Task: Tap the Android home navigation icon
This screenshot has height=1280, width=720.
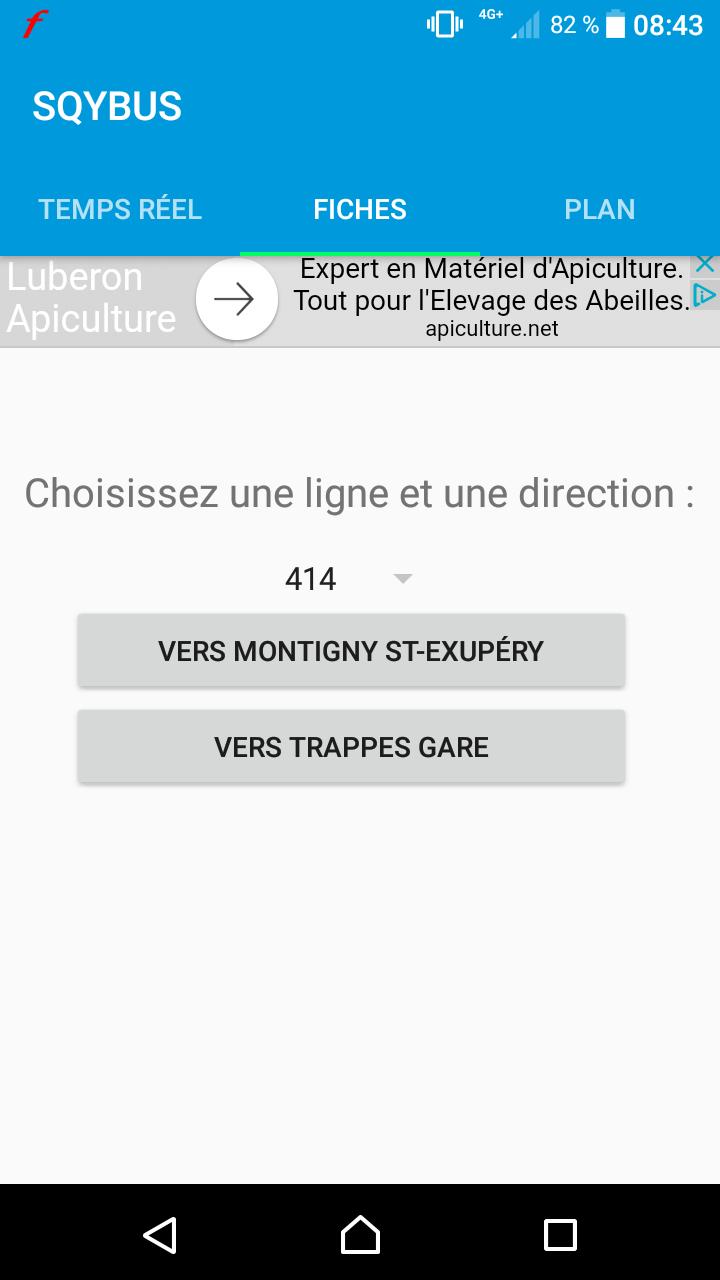Action: pyautogui.click(x=360, y=1235)
